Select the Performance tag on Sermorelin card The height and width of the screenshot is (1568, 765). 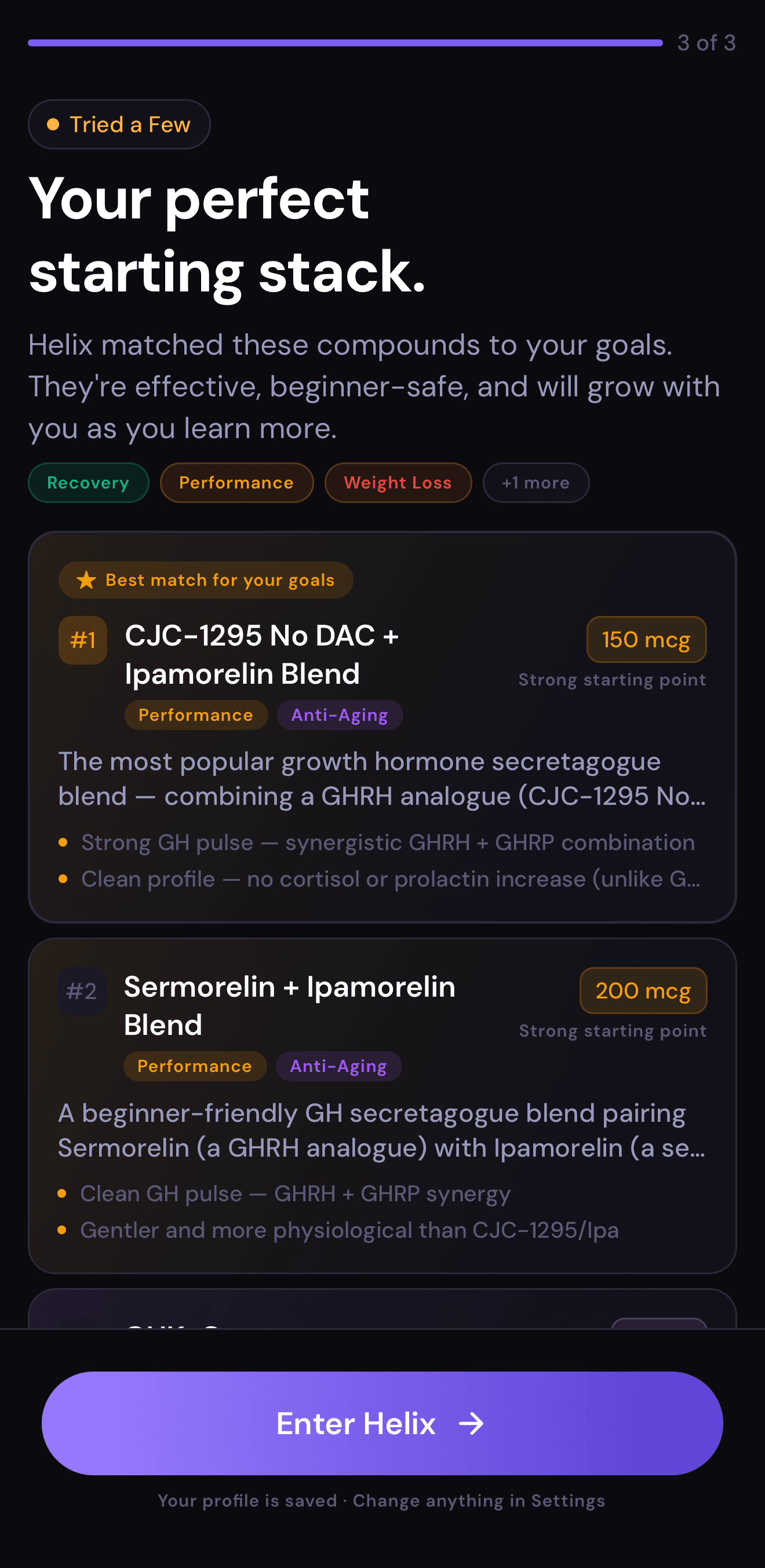(x=194, y=1066)
